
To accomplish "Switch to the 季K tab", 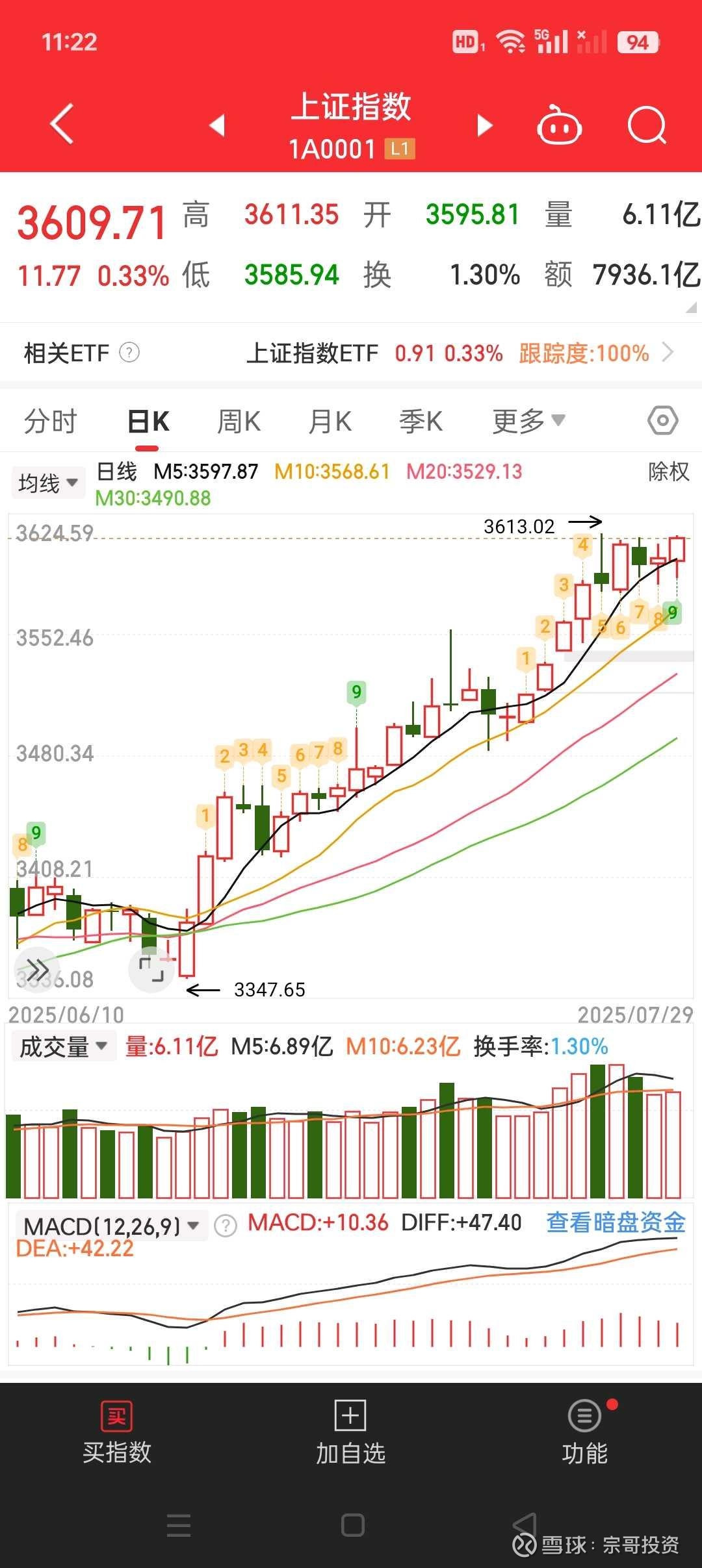I will [421, 422].
